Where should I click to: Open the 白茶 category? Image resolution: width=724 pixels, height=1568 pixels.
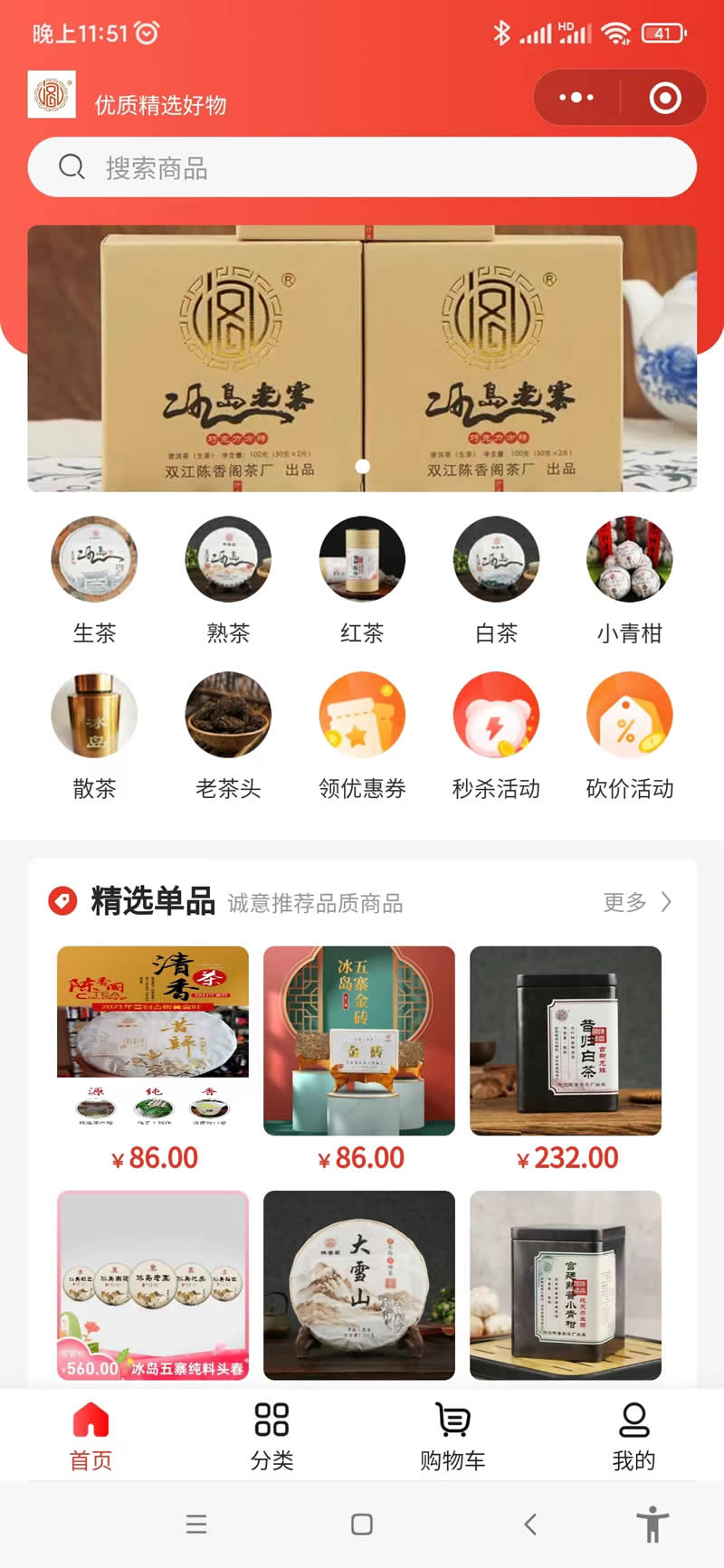496,581
